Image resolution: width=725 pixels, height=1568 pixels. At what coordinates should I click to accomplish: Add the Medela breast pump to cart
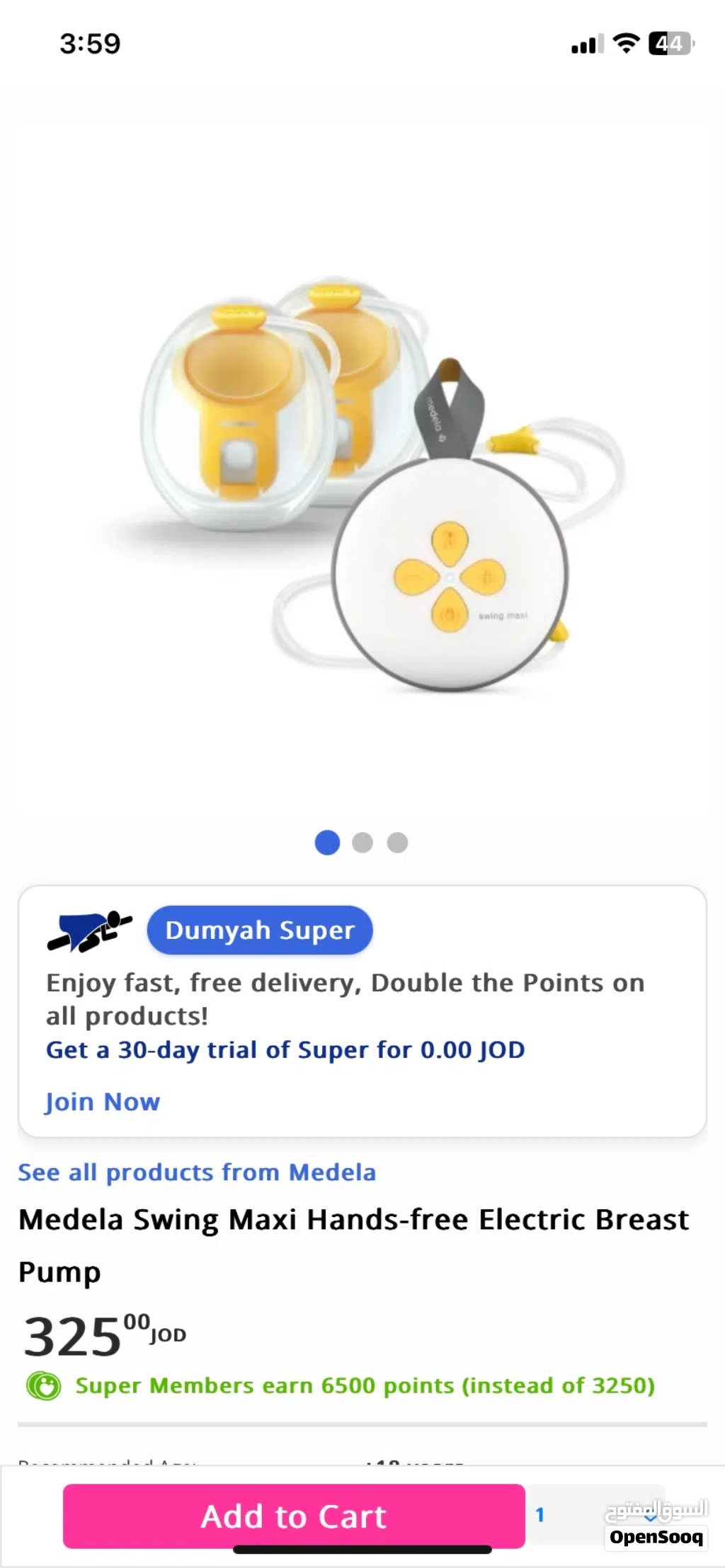click(294, 1516)
